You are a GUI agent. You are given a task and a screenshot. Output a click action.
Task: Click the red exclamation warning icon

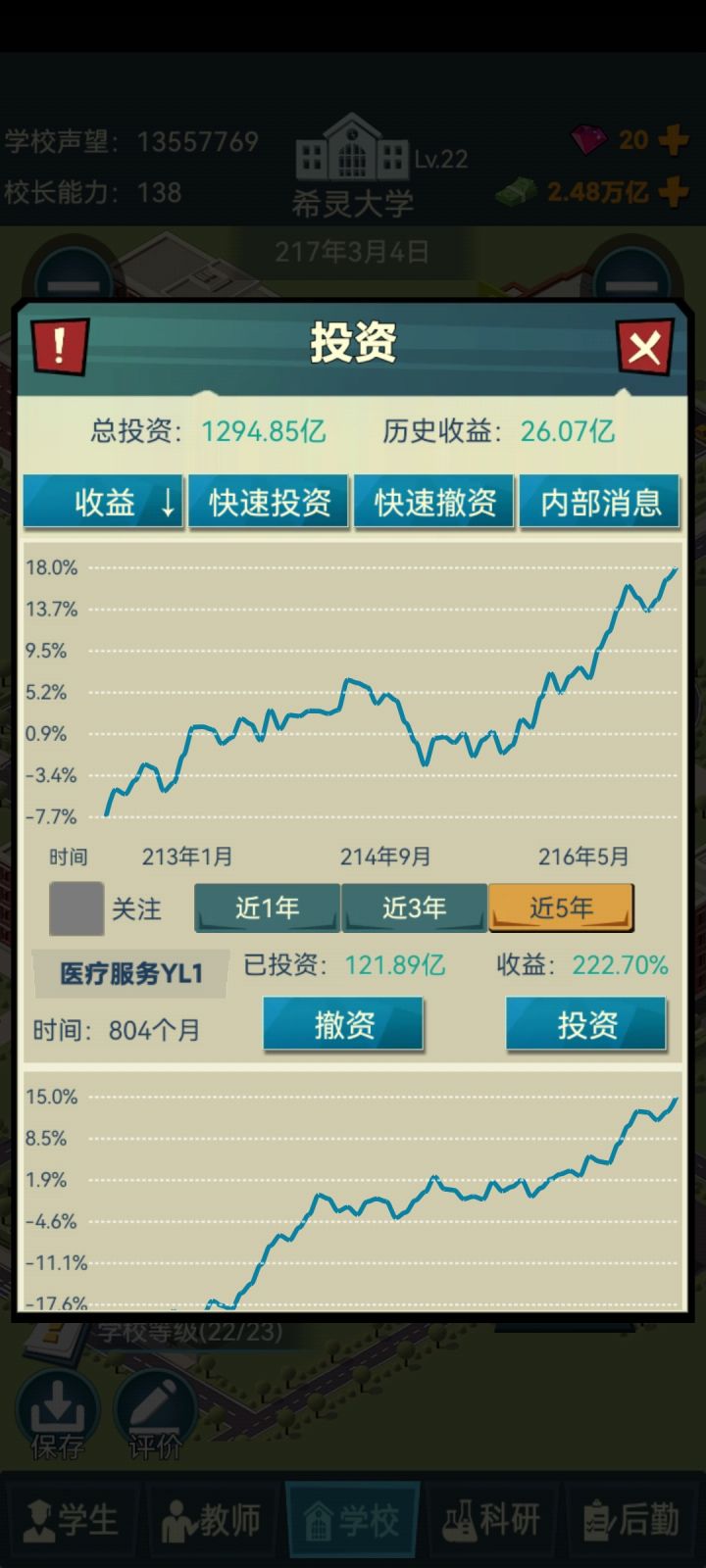pos(59,345)
